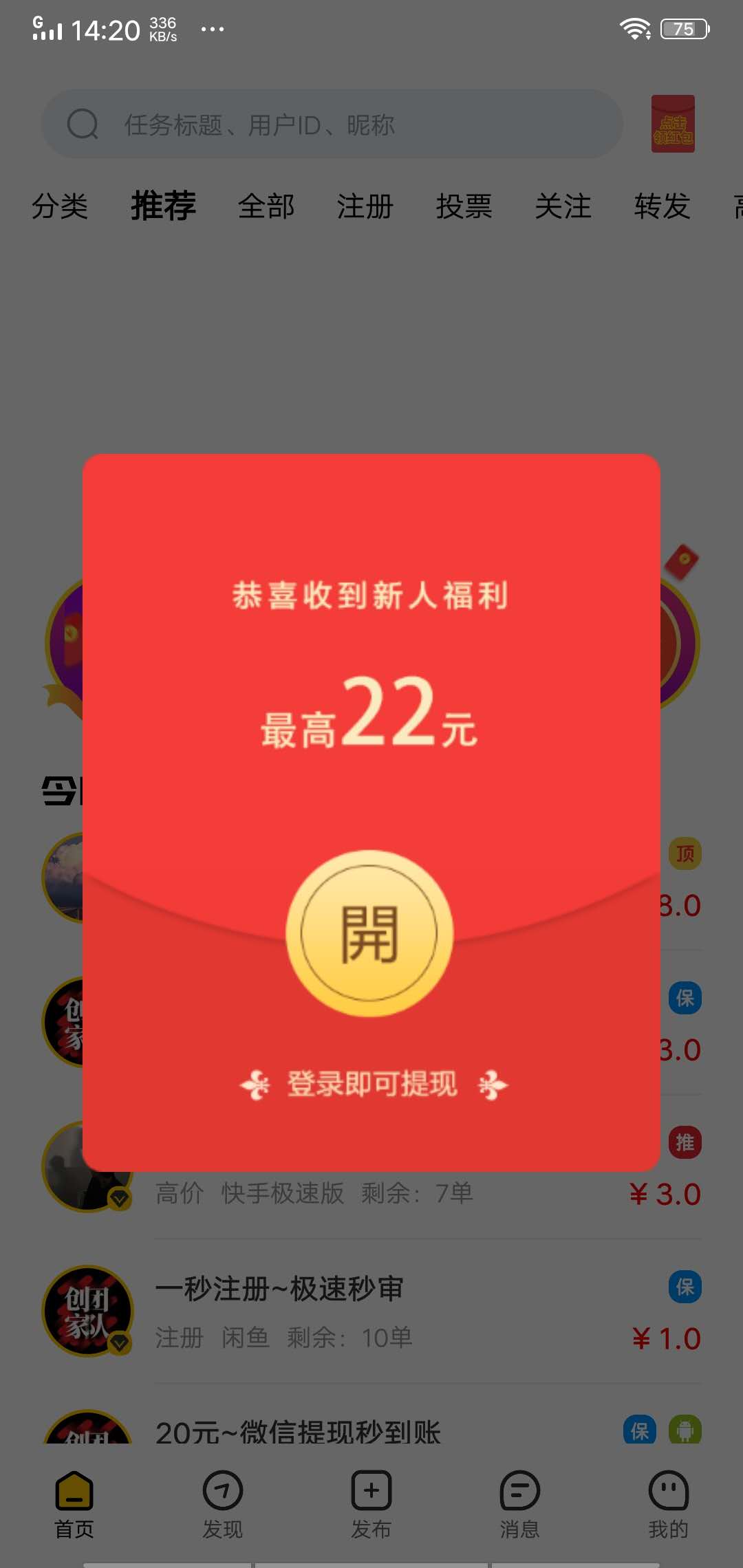Open the 投票 category tab

tap(465, 206)
